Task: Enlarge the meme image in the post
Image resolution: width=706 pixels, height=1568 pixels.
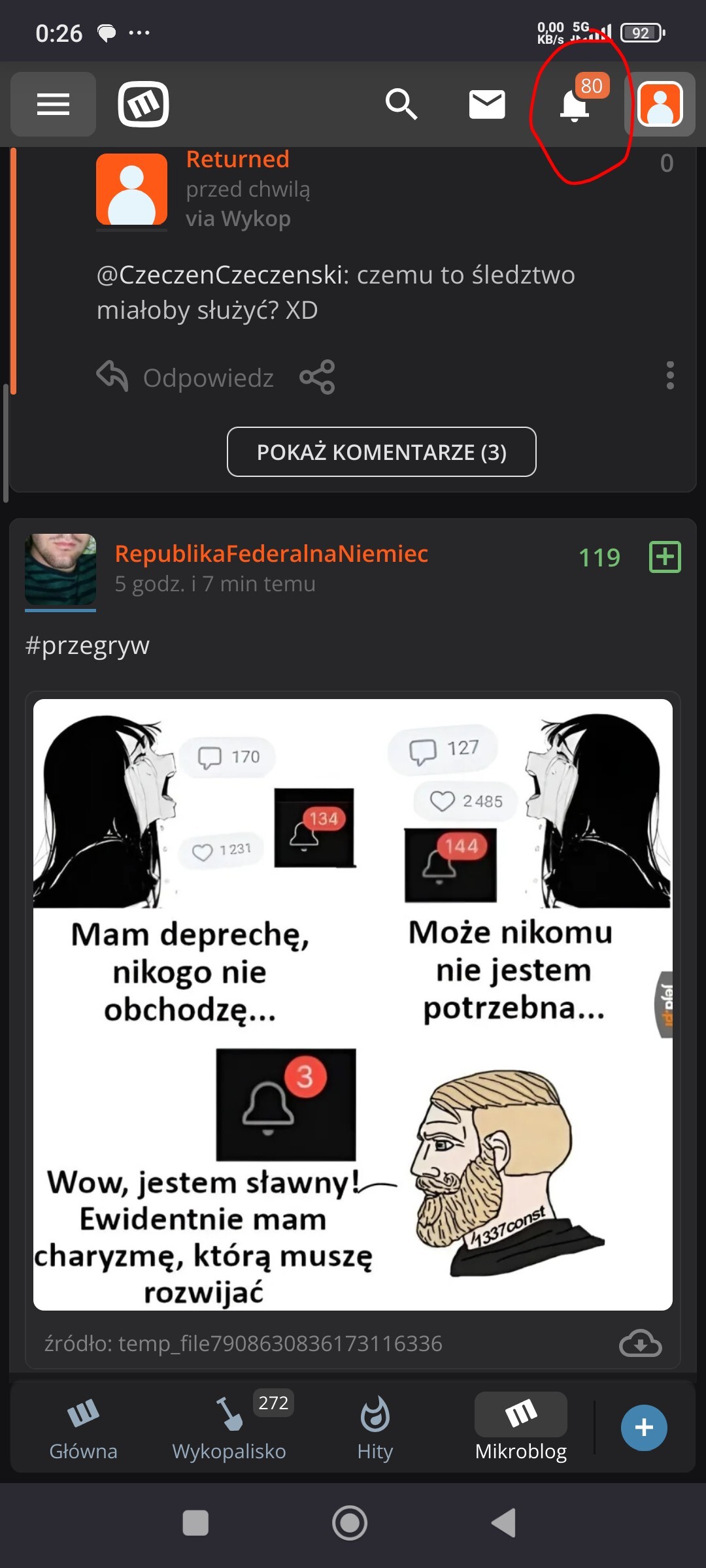Action: click(353, 1004)
